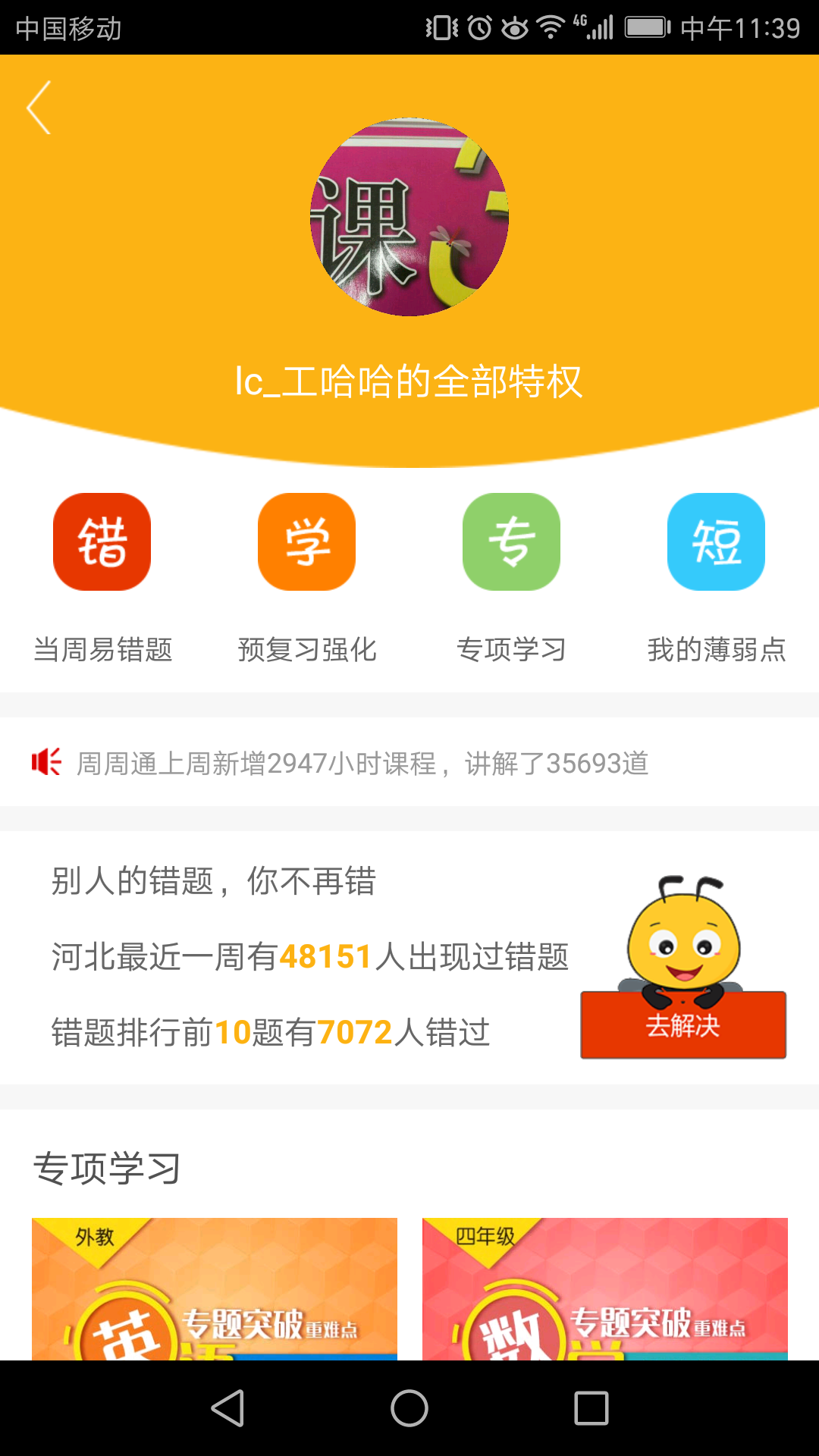Open 我的薄弱点 with the blue 短 icon

click(x=717, y=541)
